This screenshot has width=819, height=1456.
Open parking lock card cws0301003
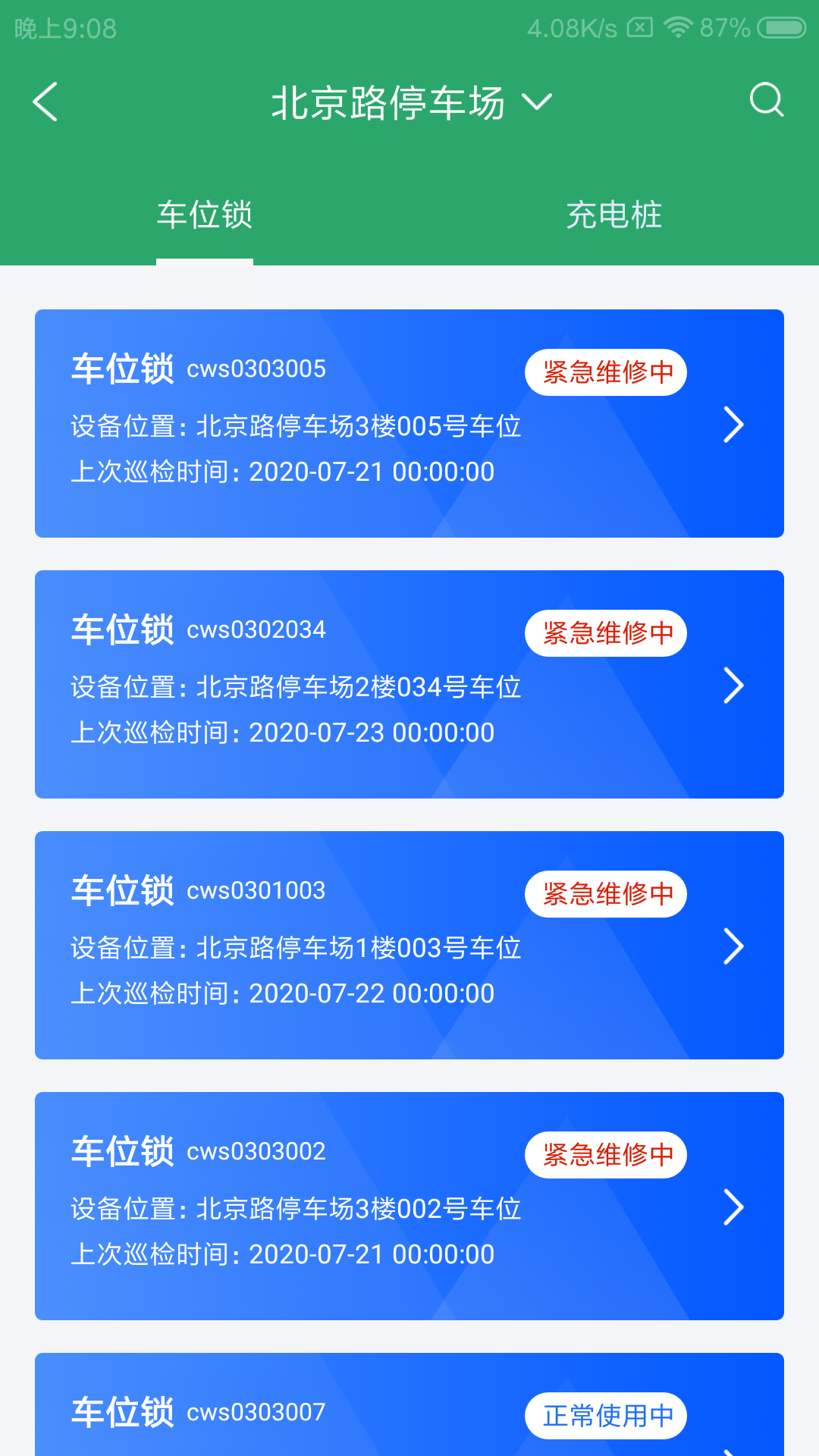click(409, 945)
